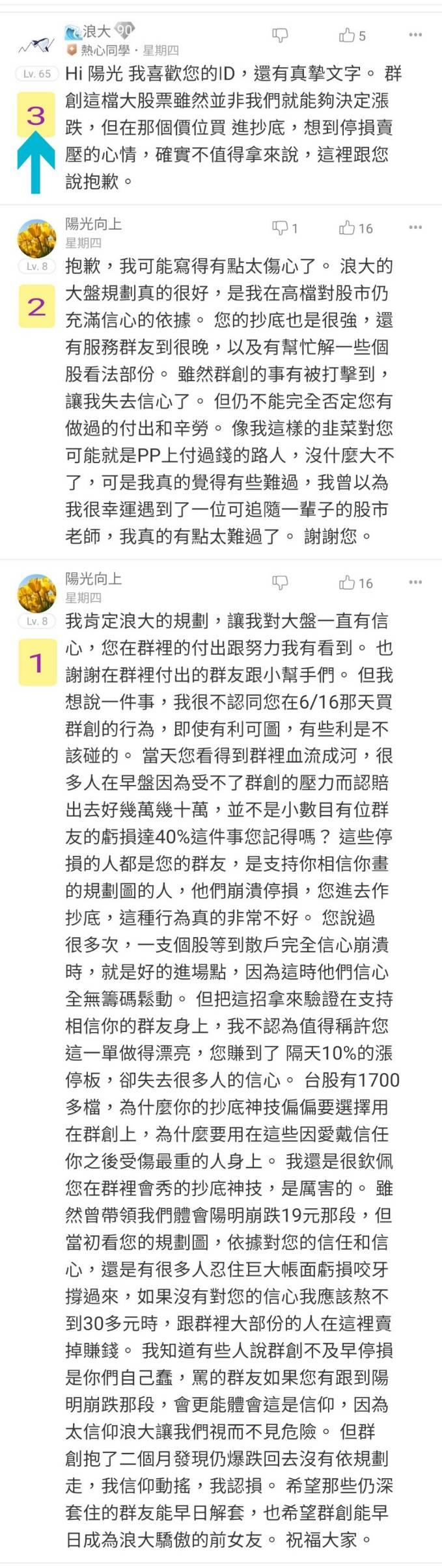Open 陽光向上's avatar beside 我肯定浪大的規劃 comment
442x1568 pixels.
coord(36,593)
